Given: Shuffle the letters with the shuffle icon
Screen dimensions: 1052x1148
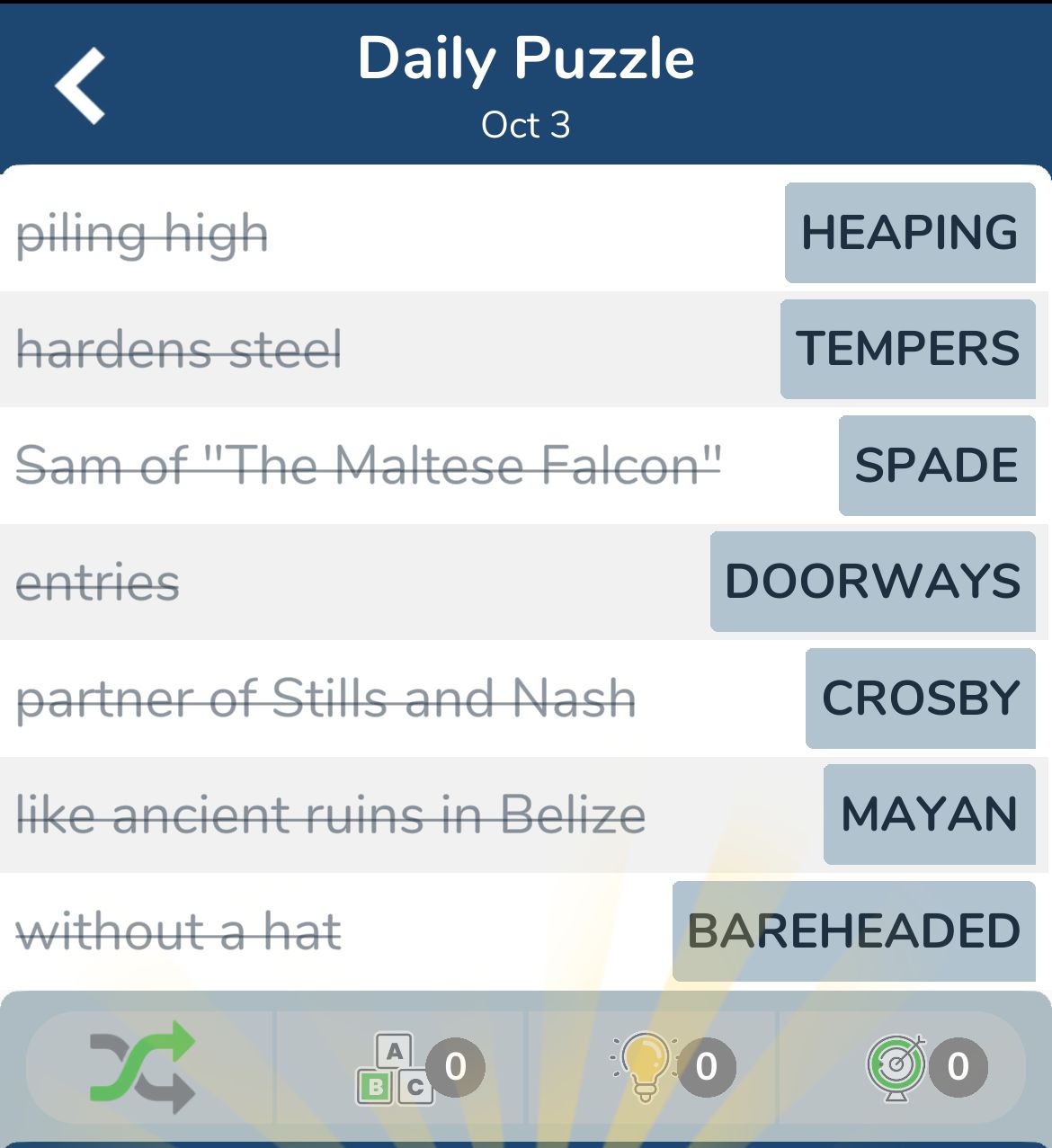Looking at the screenshot, I should tap(142, 1066).
